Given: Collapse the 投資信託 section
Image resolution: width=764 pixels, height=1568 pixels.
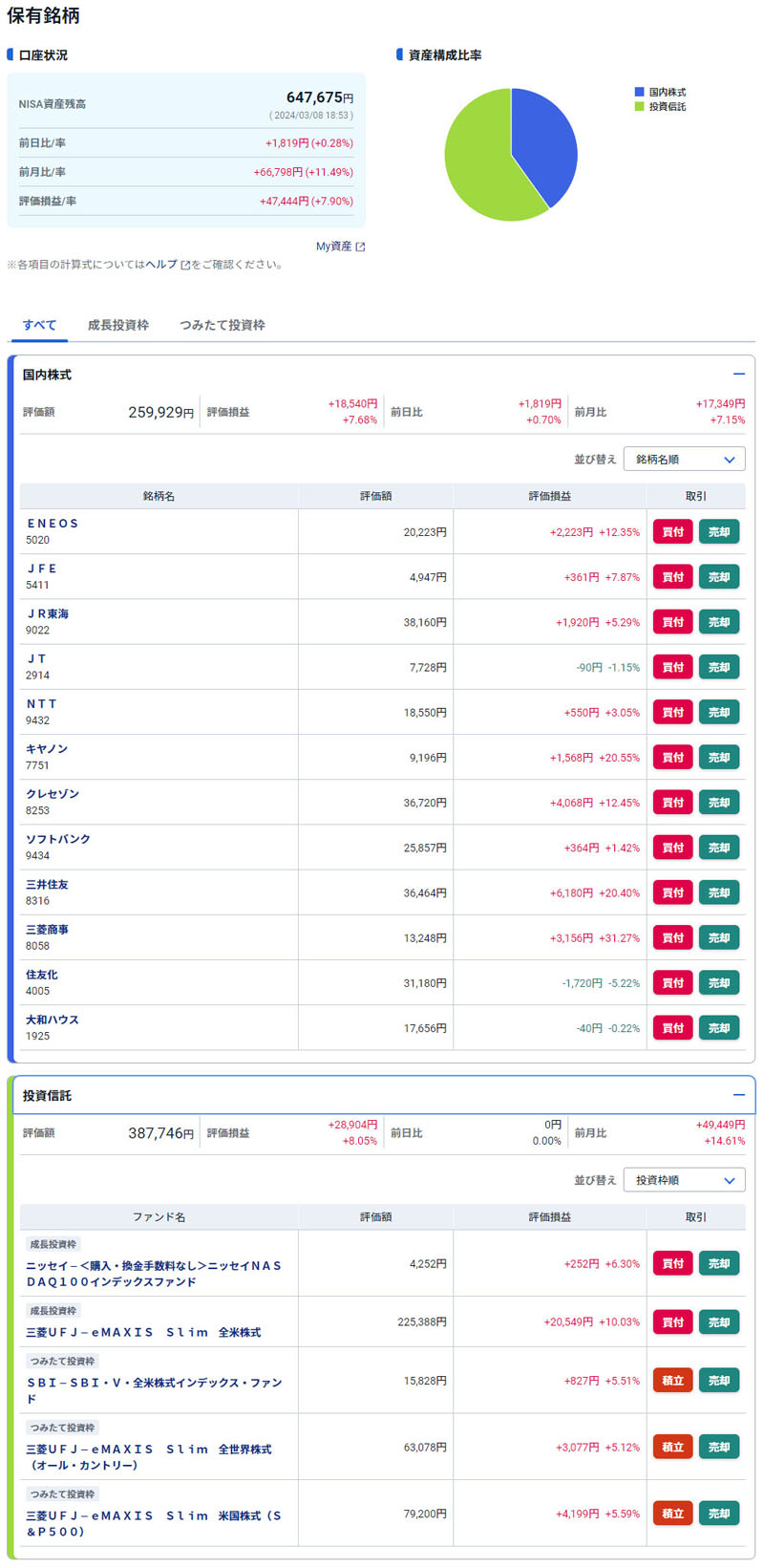Looking at the screenshot, I should 738,1095.
